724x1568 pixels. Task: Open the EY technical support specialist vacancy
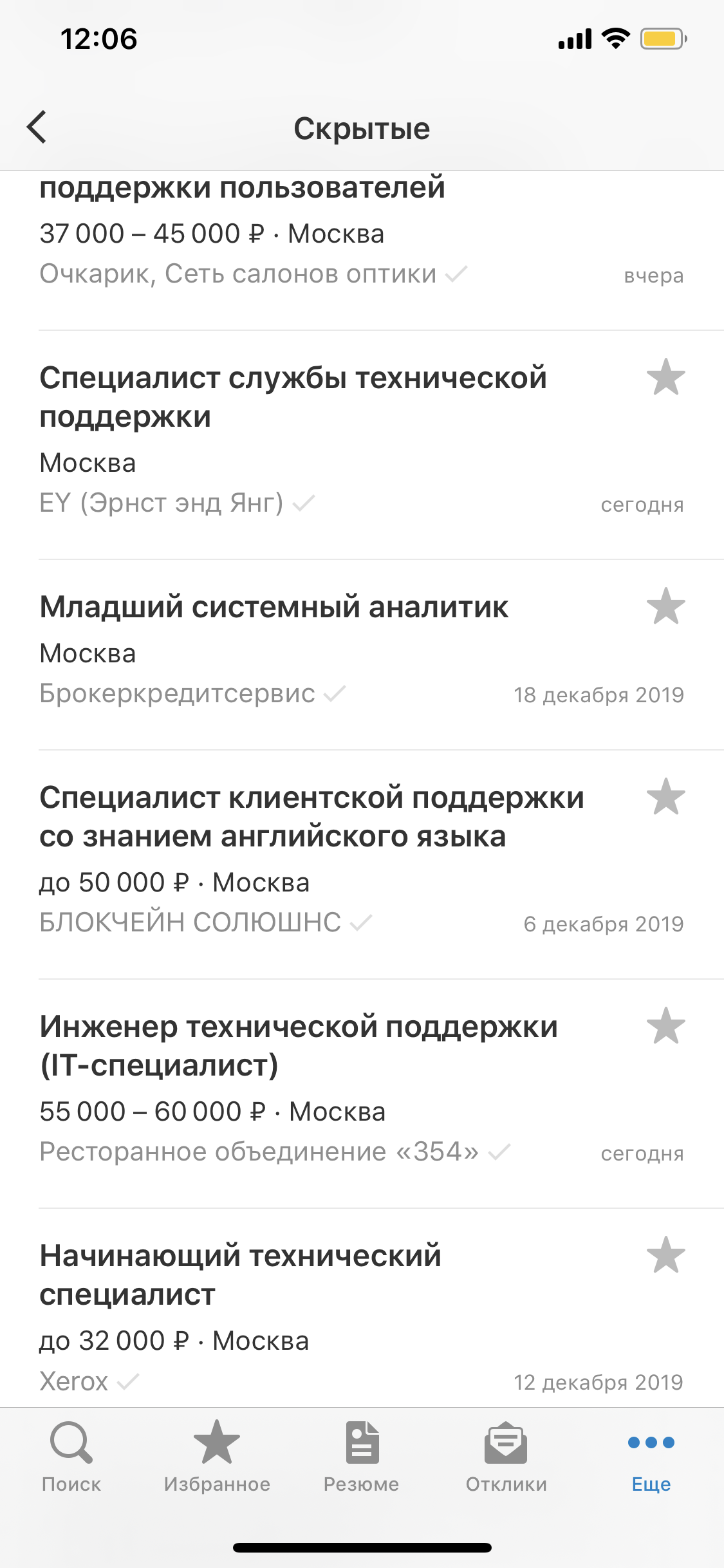click(x=293, y=397)
